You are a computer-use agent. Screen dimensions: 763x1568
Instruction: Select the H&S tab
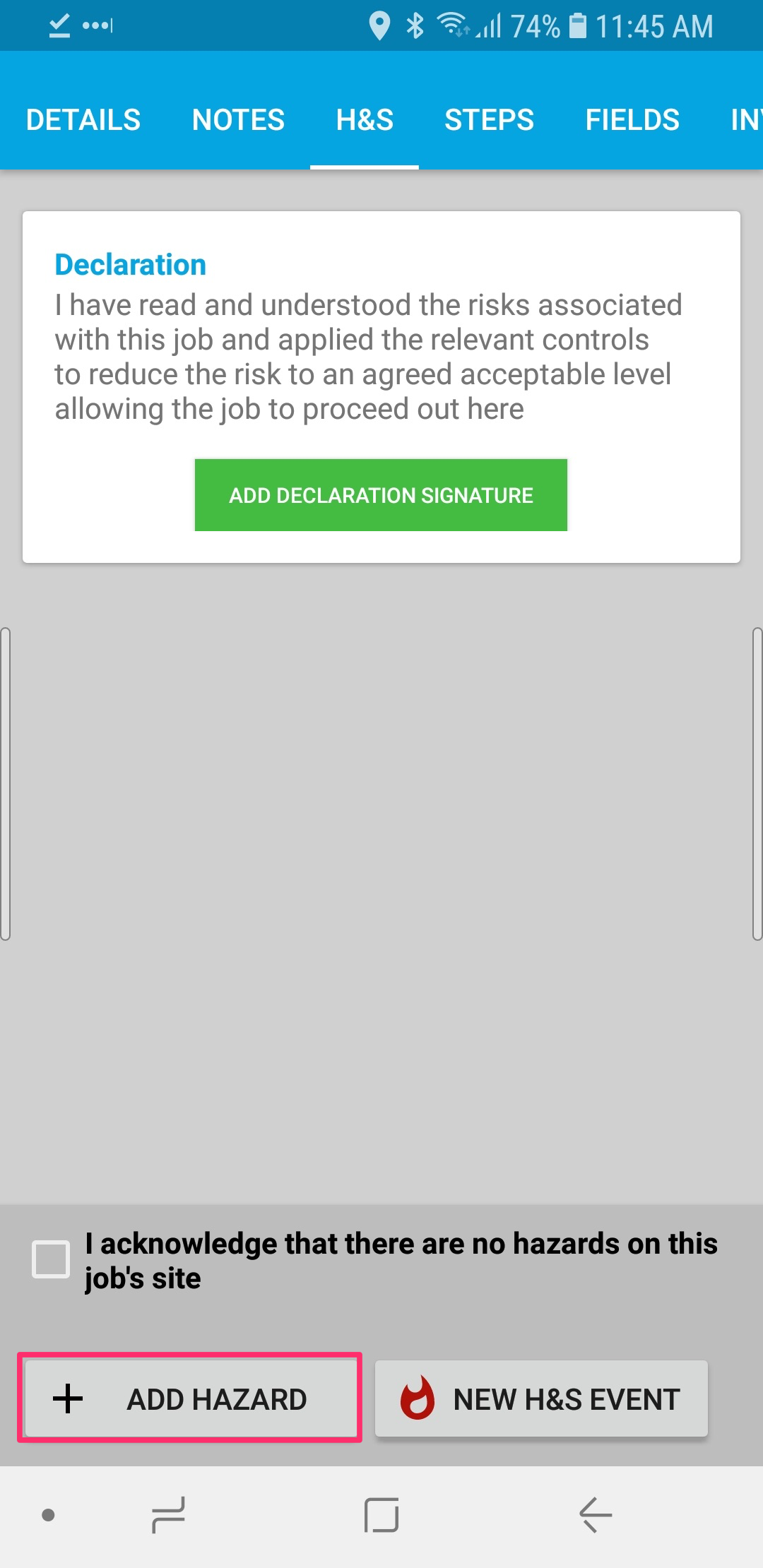[x=365, y=119]
